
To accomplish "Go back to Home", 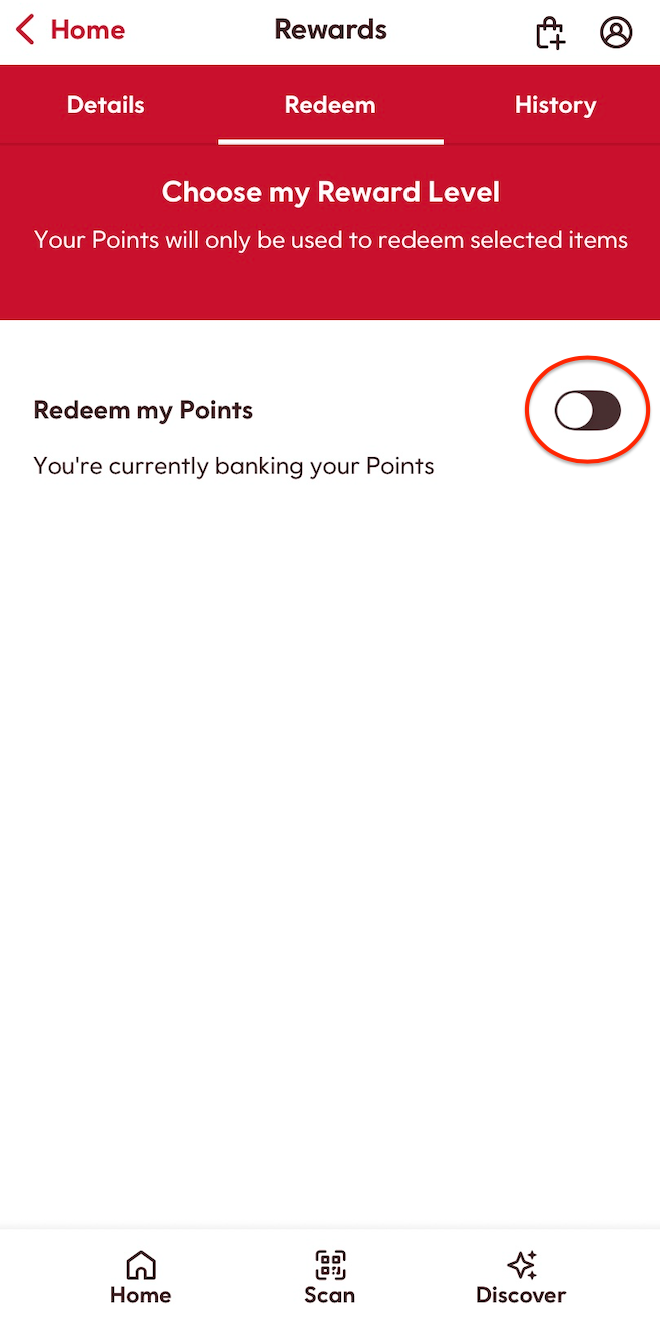I will click(70, 31).
